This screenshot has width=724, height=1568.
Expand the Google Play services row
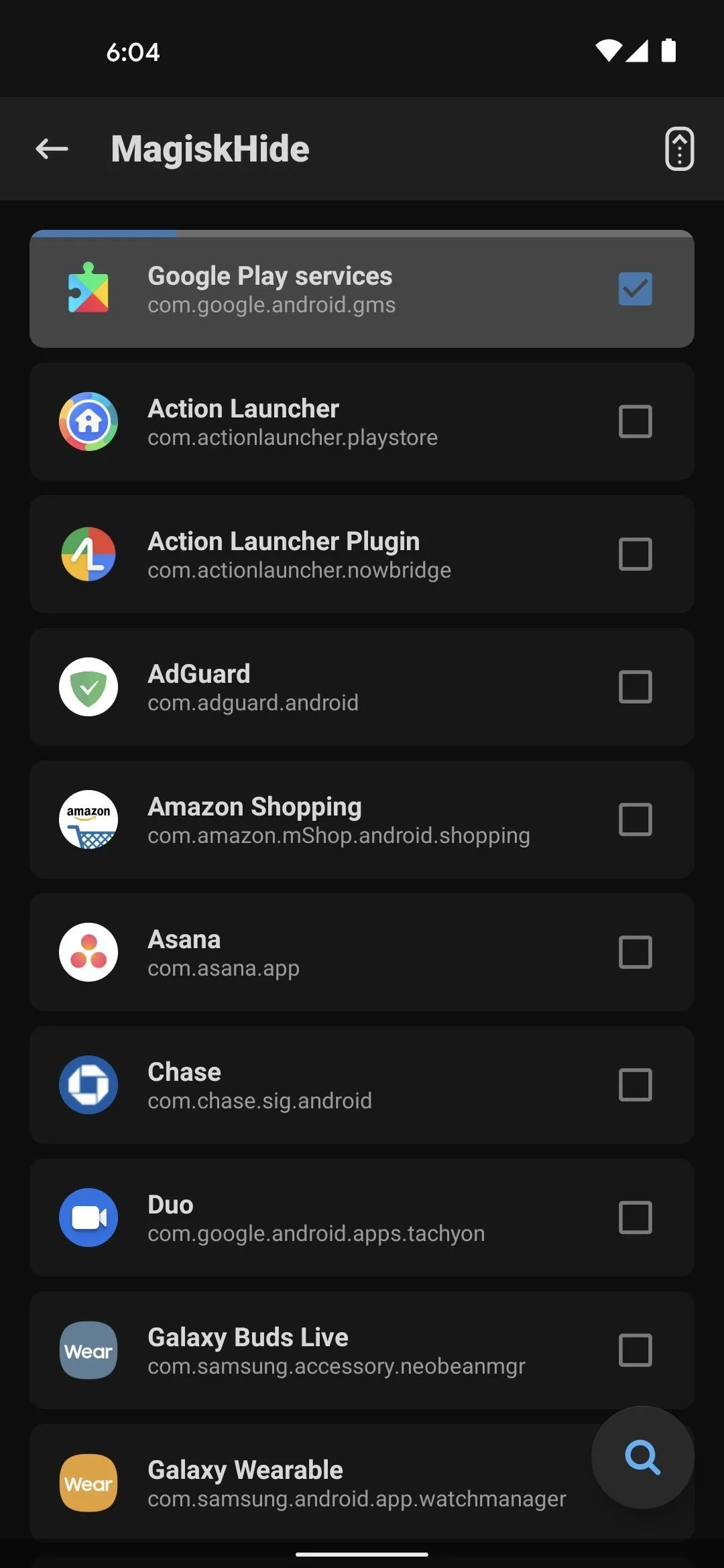(x=362, y=289)
